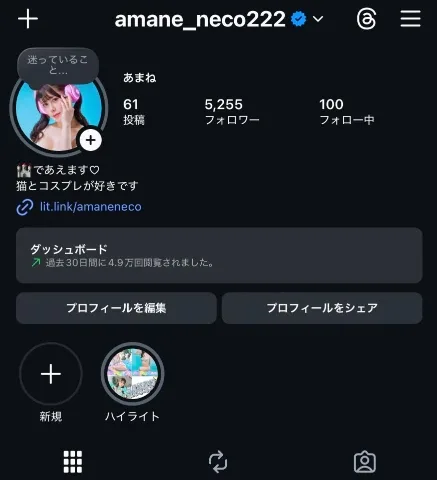Add a story via the profile photo plus
Image resolution: width=437 pixels, height=480 pixels.
tap(91, 140)
